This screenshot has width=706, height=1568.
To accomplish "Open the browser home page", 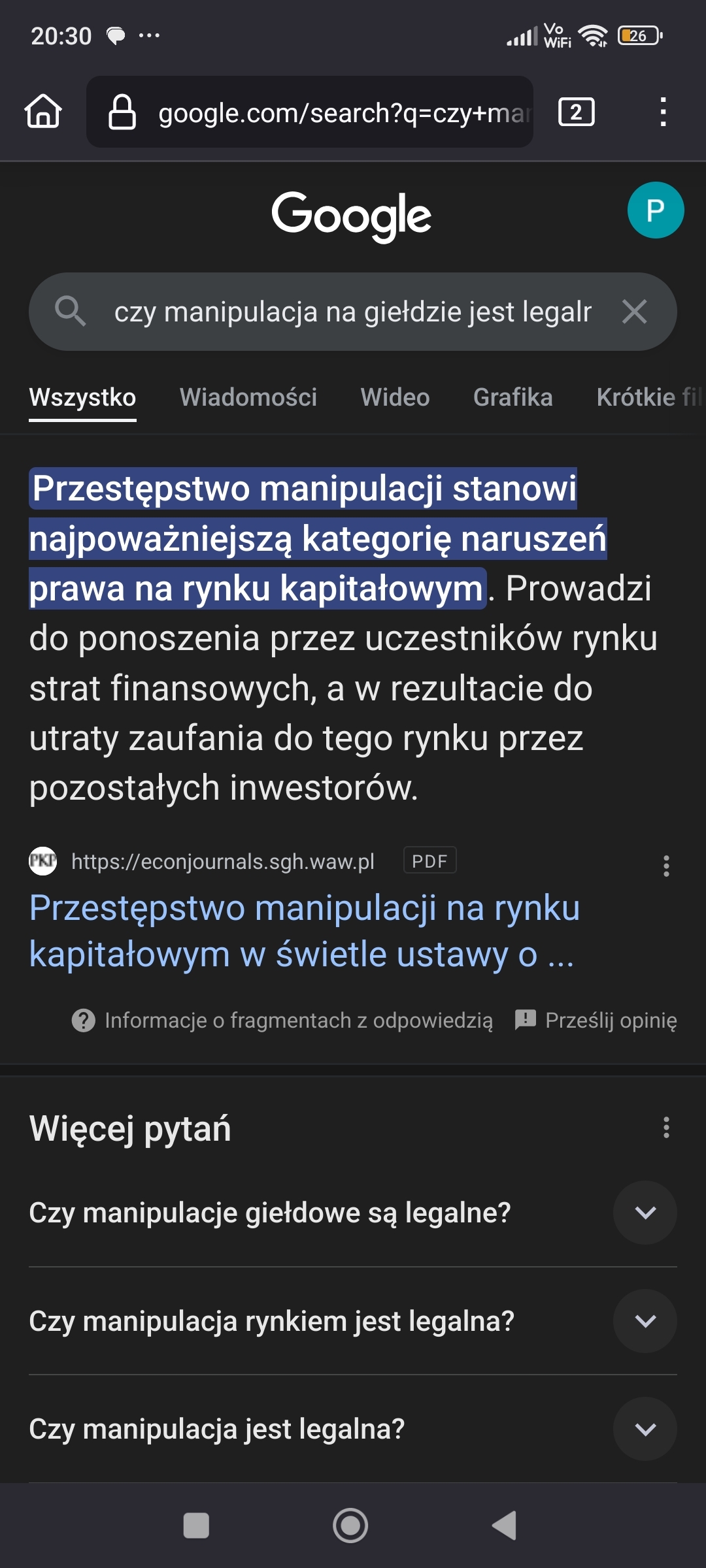I will [x=43, y=112].
